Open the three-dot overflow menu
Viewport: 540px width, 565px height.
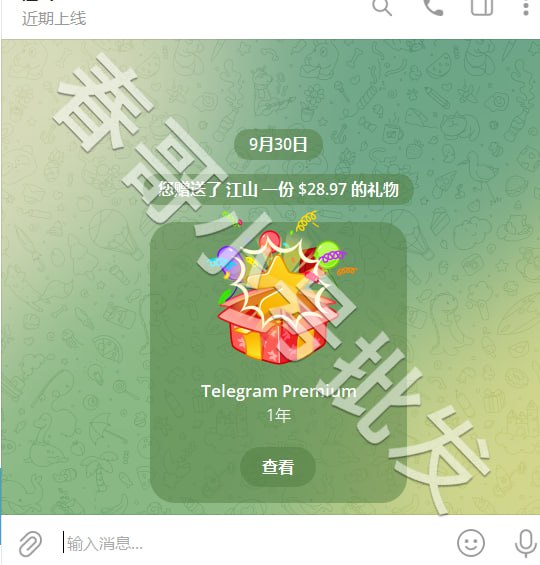(526, 7)
